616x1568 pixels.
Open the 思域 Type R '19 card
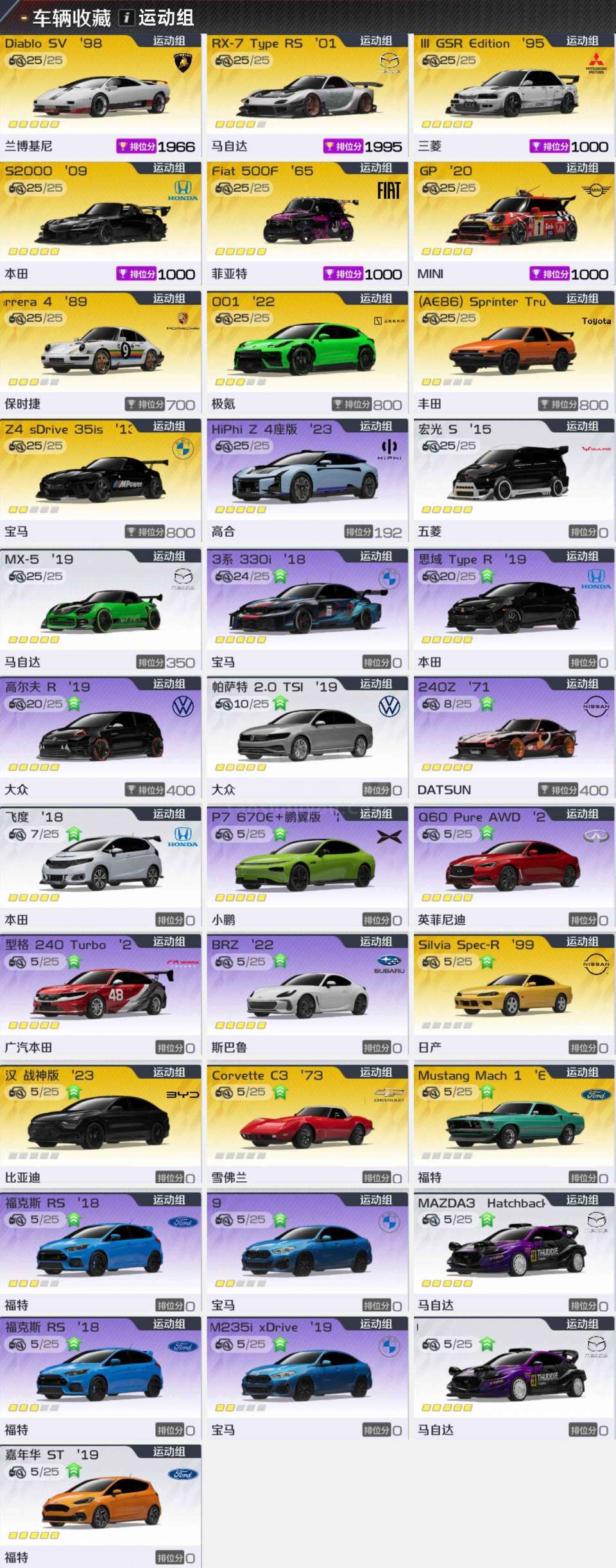click(x=513, y=611)
